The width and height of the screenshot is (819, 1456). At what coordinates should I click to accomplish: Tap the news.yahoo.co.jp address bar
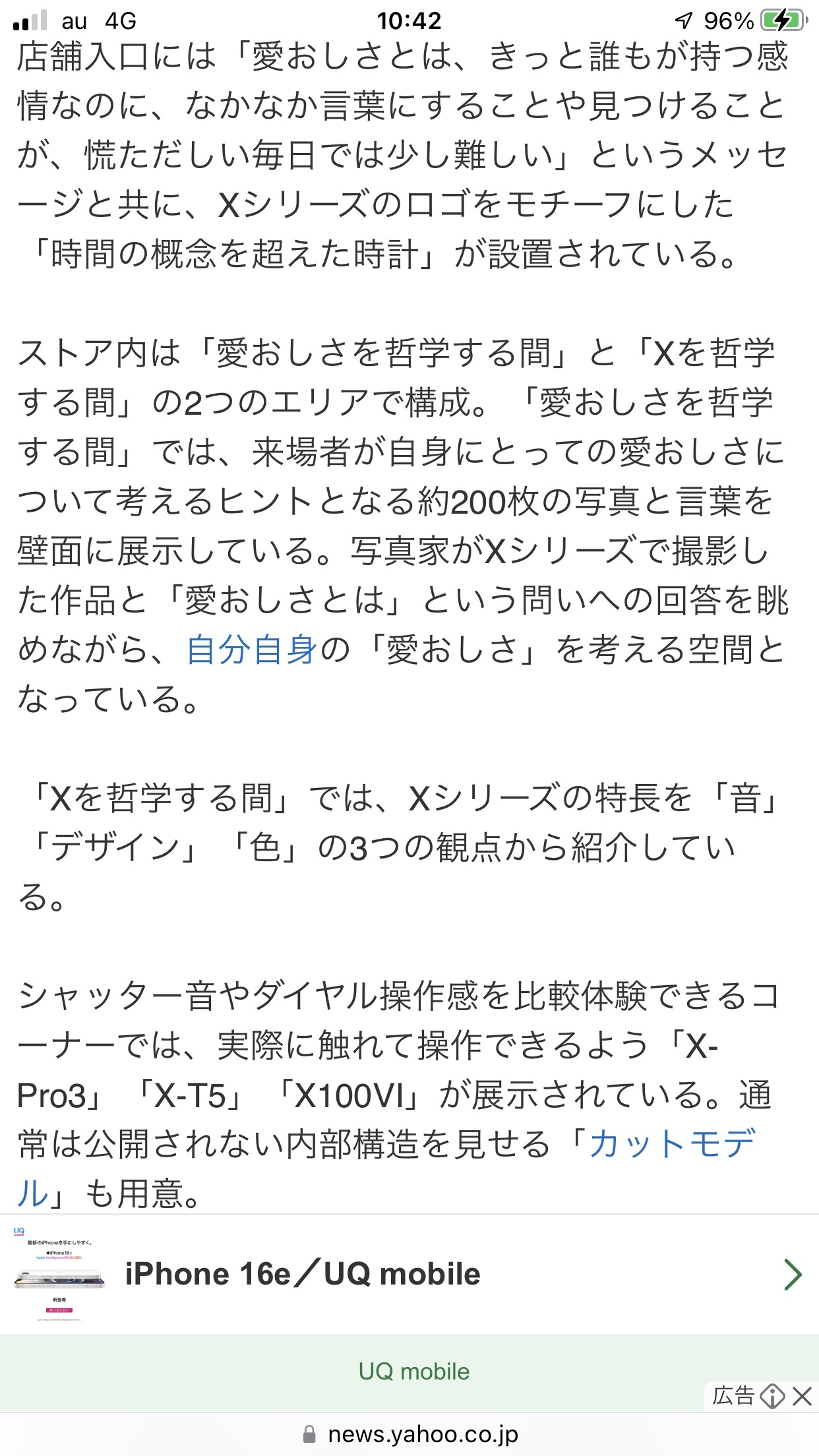pos(409,1434)
